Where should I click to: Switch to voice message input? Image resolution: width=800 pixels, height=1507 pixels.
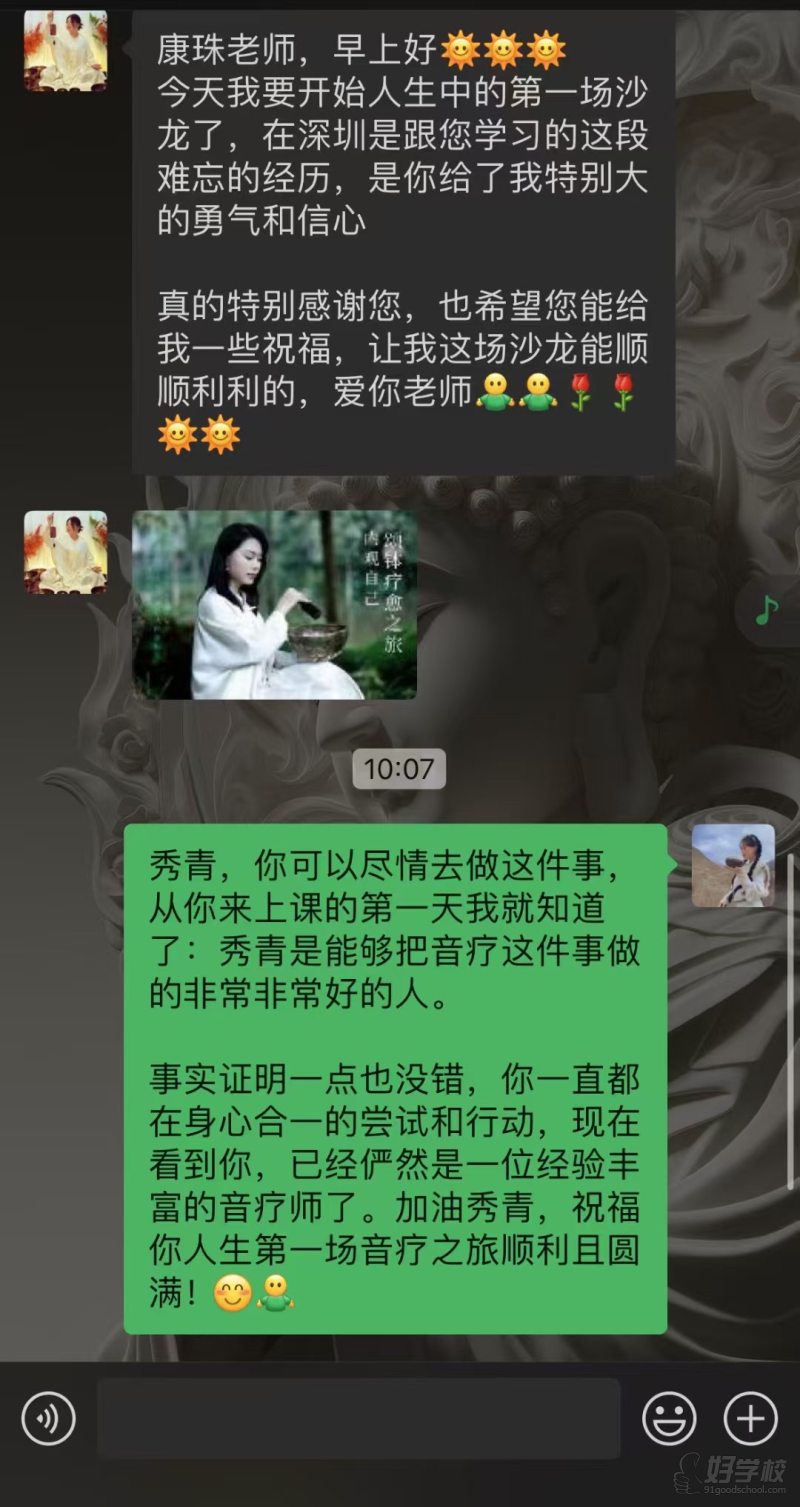point(48,1418)
